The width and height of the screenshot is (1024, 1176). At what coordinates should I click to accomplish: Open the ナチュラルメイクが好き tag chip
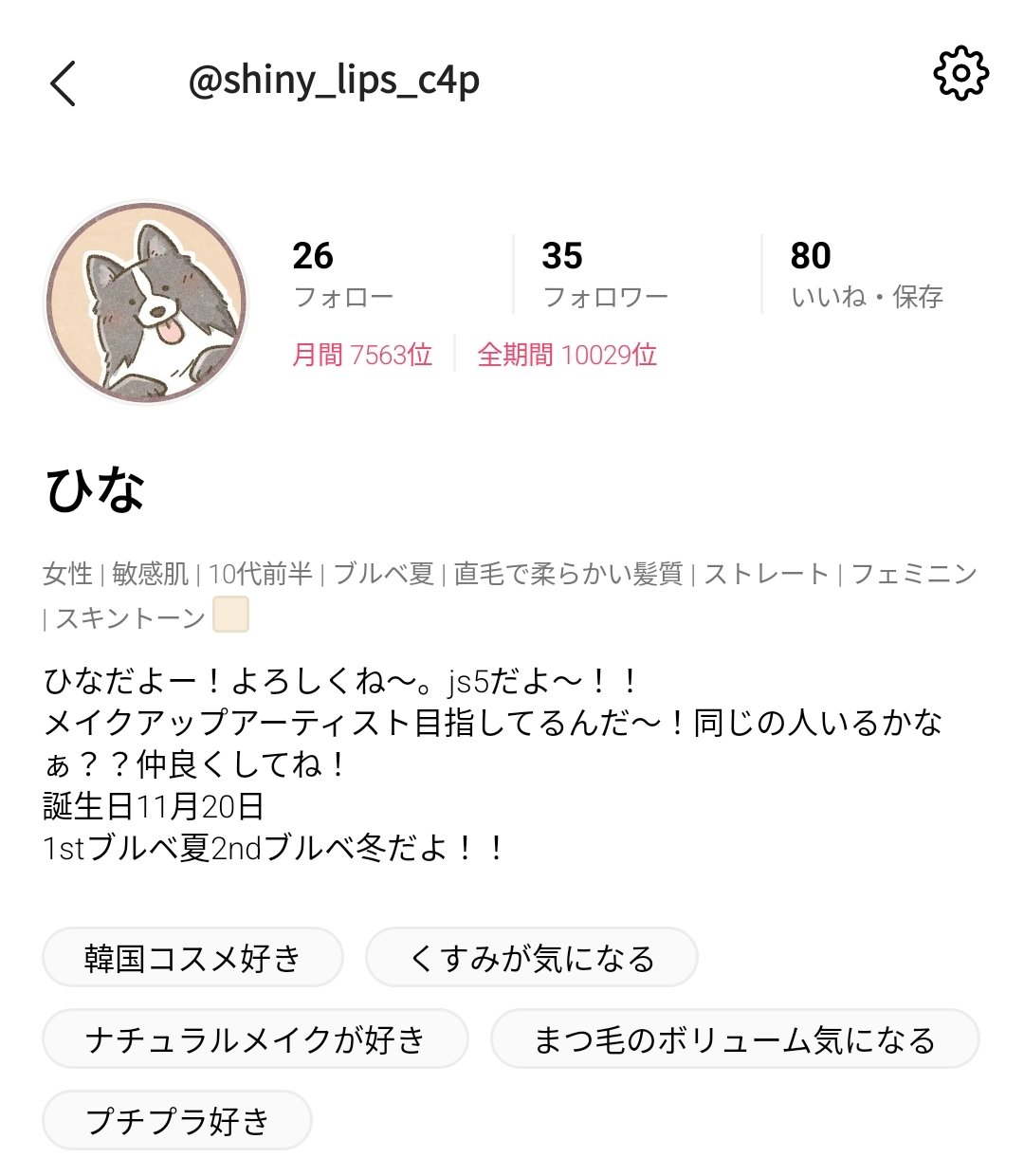click(x=254, y=1039)
